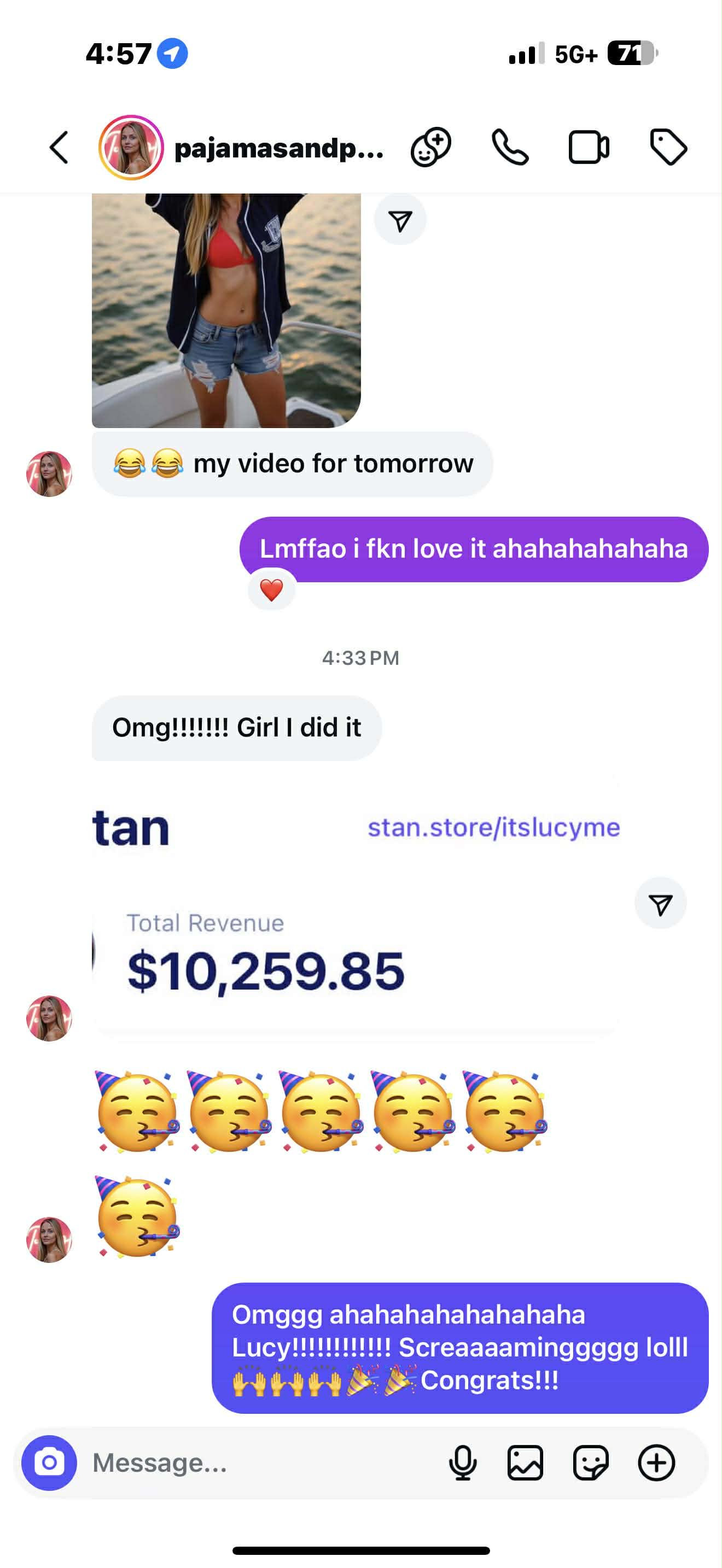Screen dimensions: 722x1568
Task: Share the Stan revenue screenshot
Action: coord(660,904)
